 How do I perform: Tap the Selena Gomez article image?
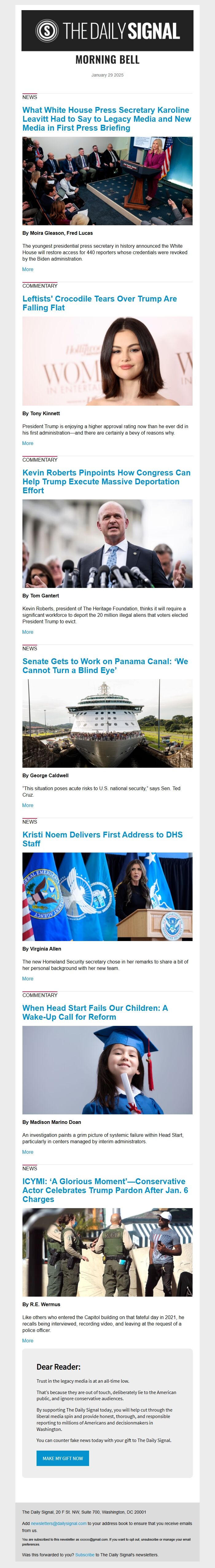click(107, 361)
